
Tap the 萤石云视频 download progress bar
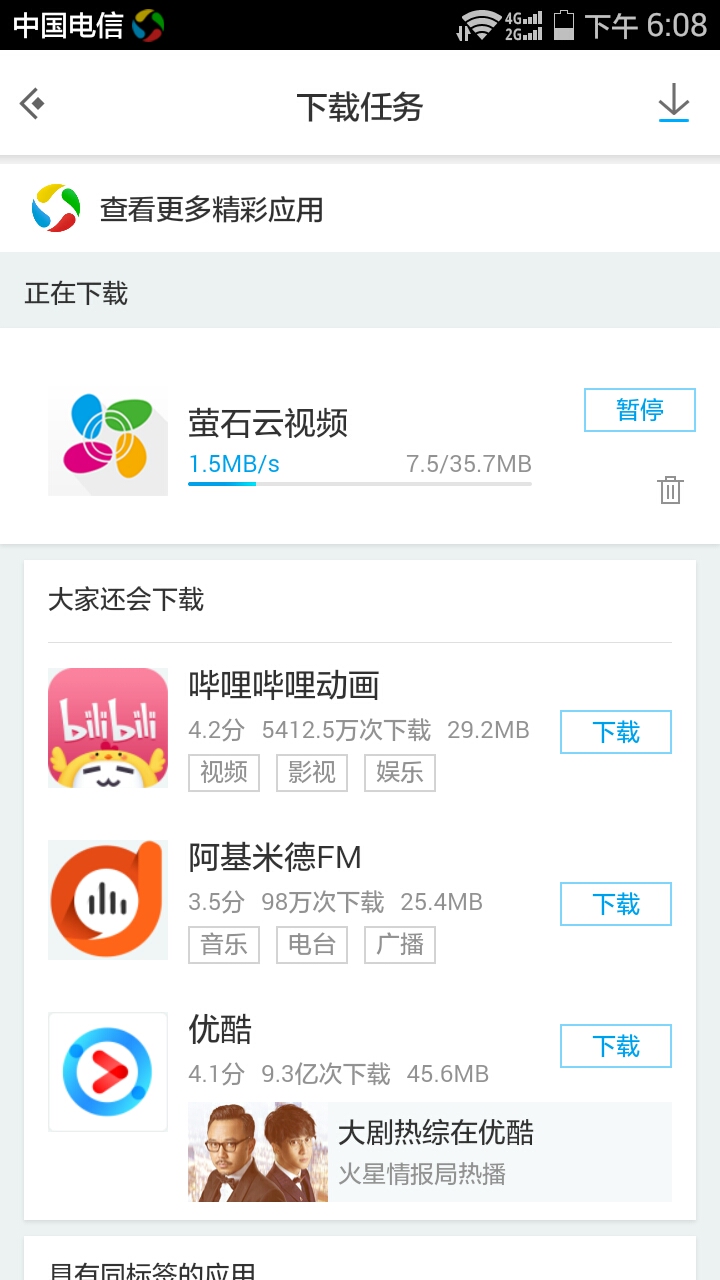tap(360, 485)
